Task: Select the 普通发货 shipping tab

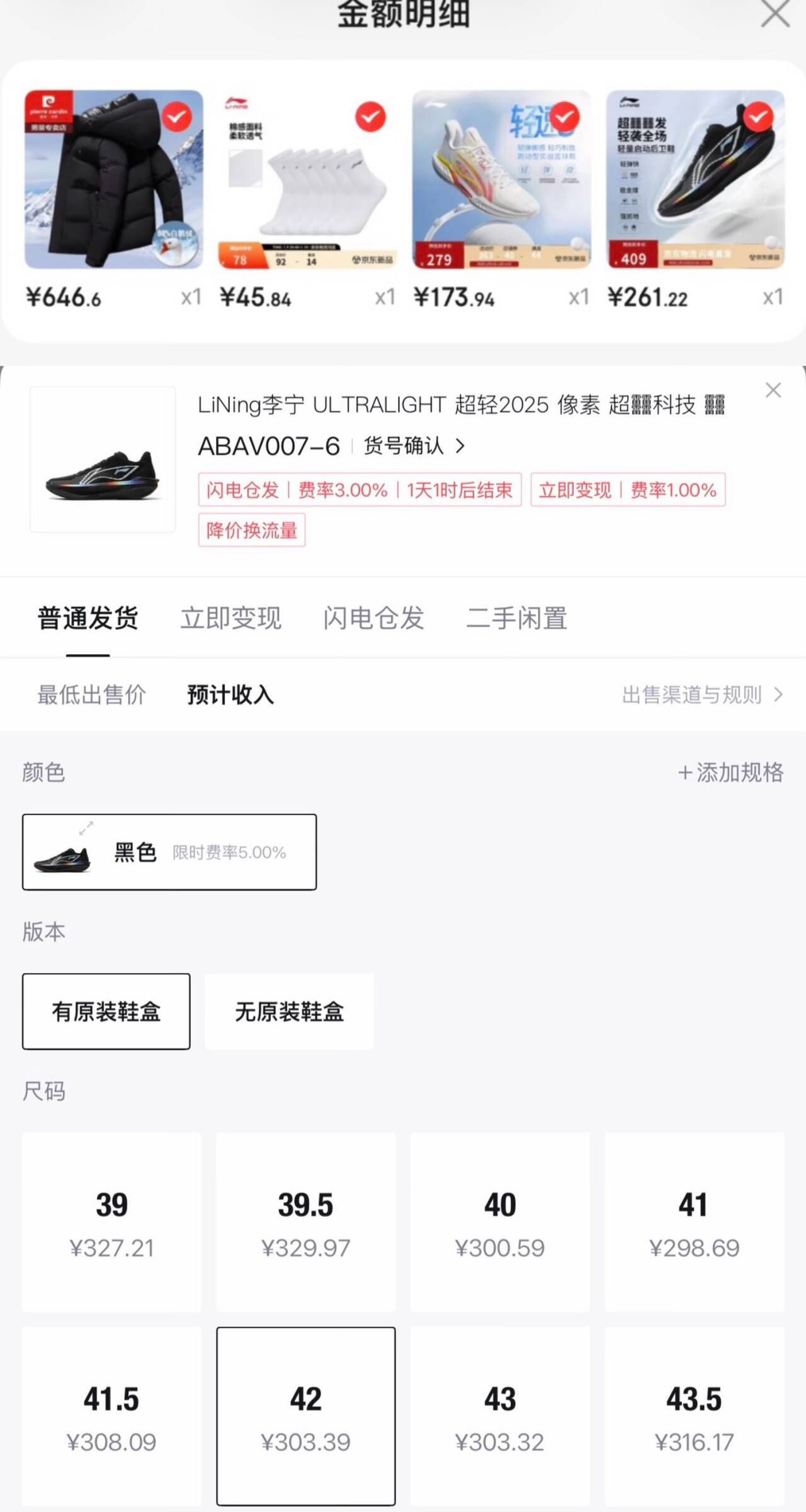Action: click(x=88, y=618)
